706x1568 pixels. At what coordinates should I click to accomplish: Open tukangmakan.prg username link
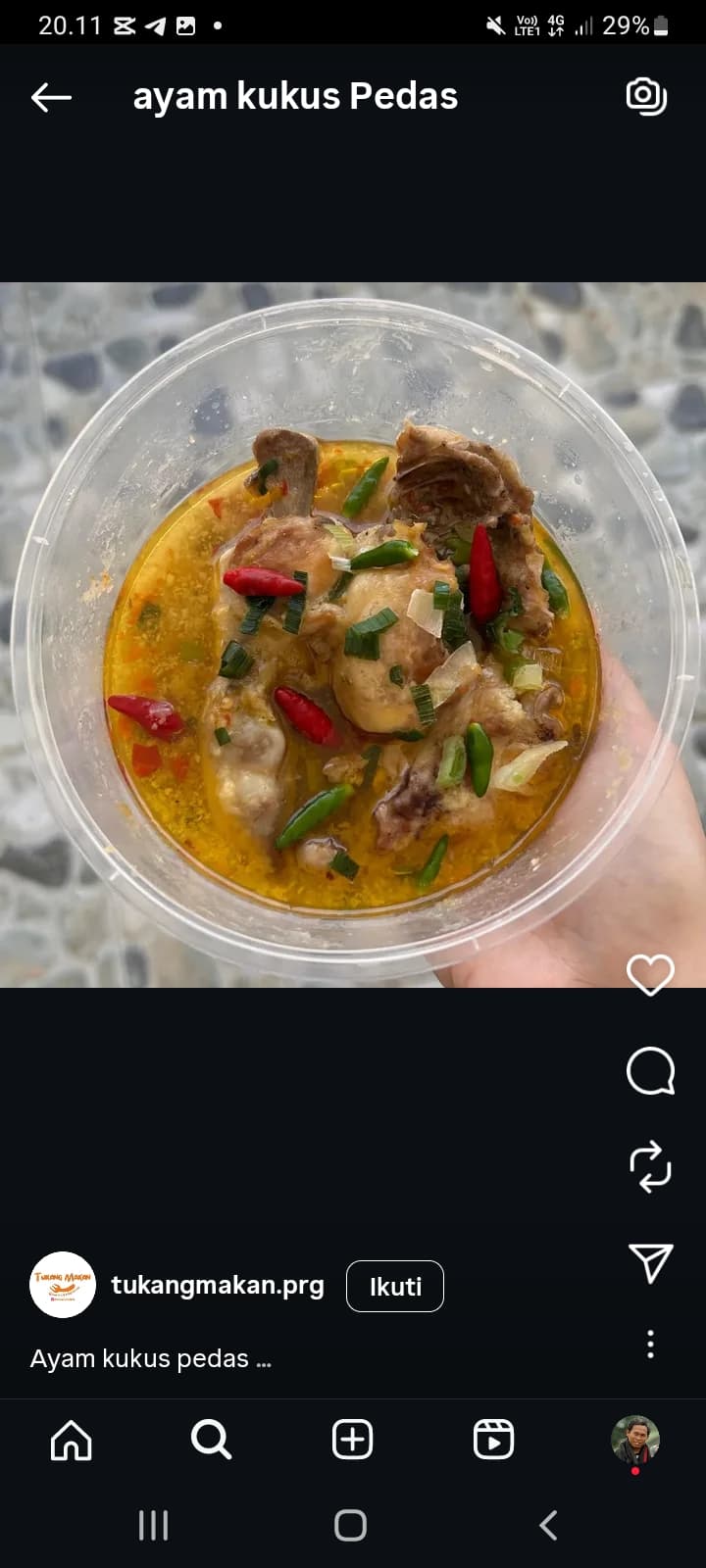[218, 1286]
